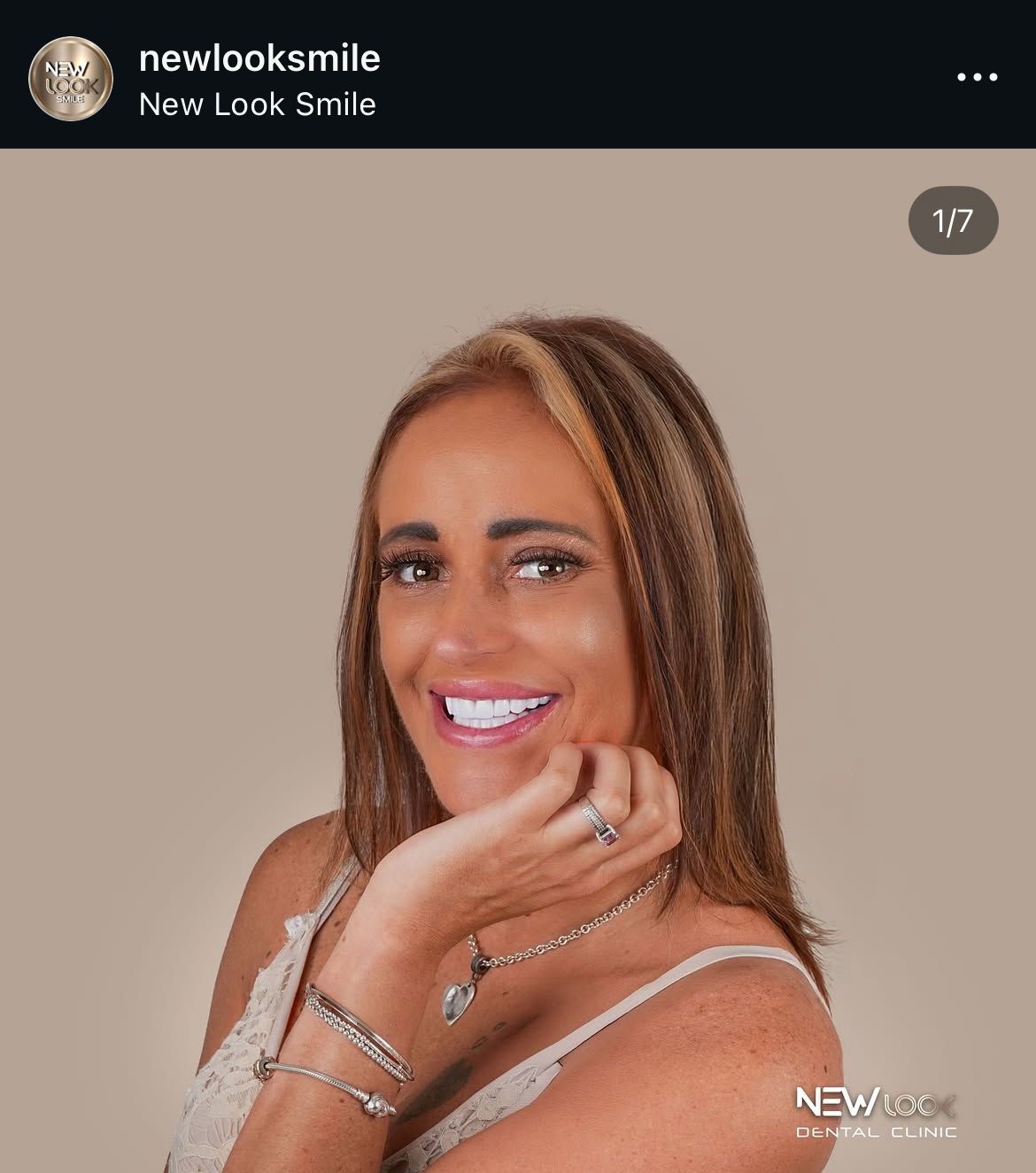This screenshot has height=1173, width=1036.
Task: Open the post's three-dot options menu
Action: [x=977, y=78]
